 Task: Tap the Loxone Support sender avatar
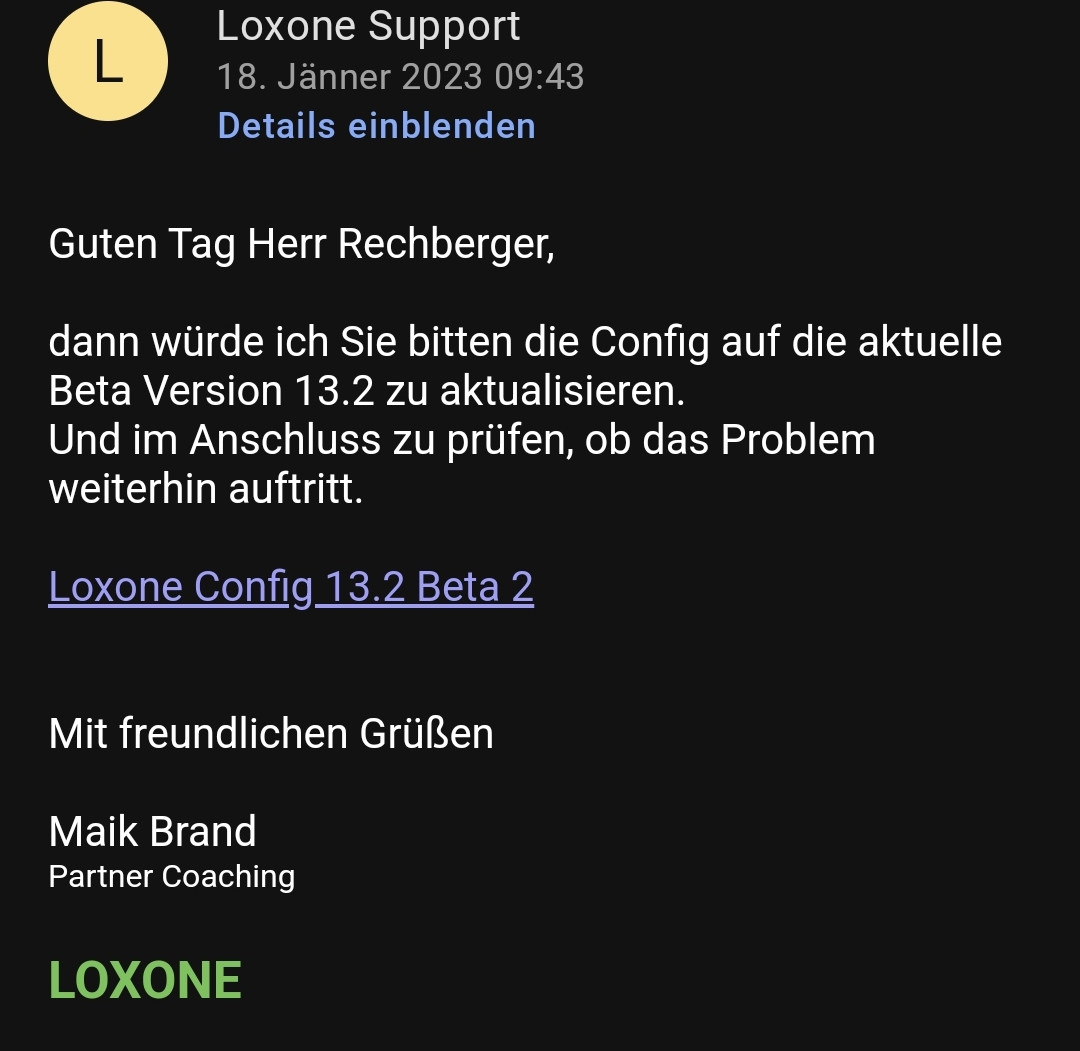click(108, 62)
